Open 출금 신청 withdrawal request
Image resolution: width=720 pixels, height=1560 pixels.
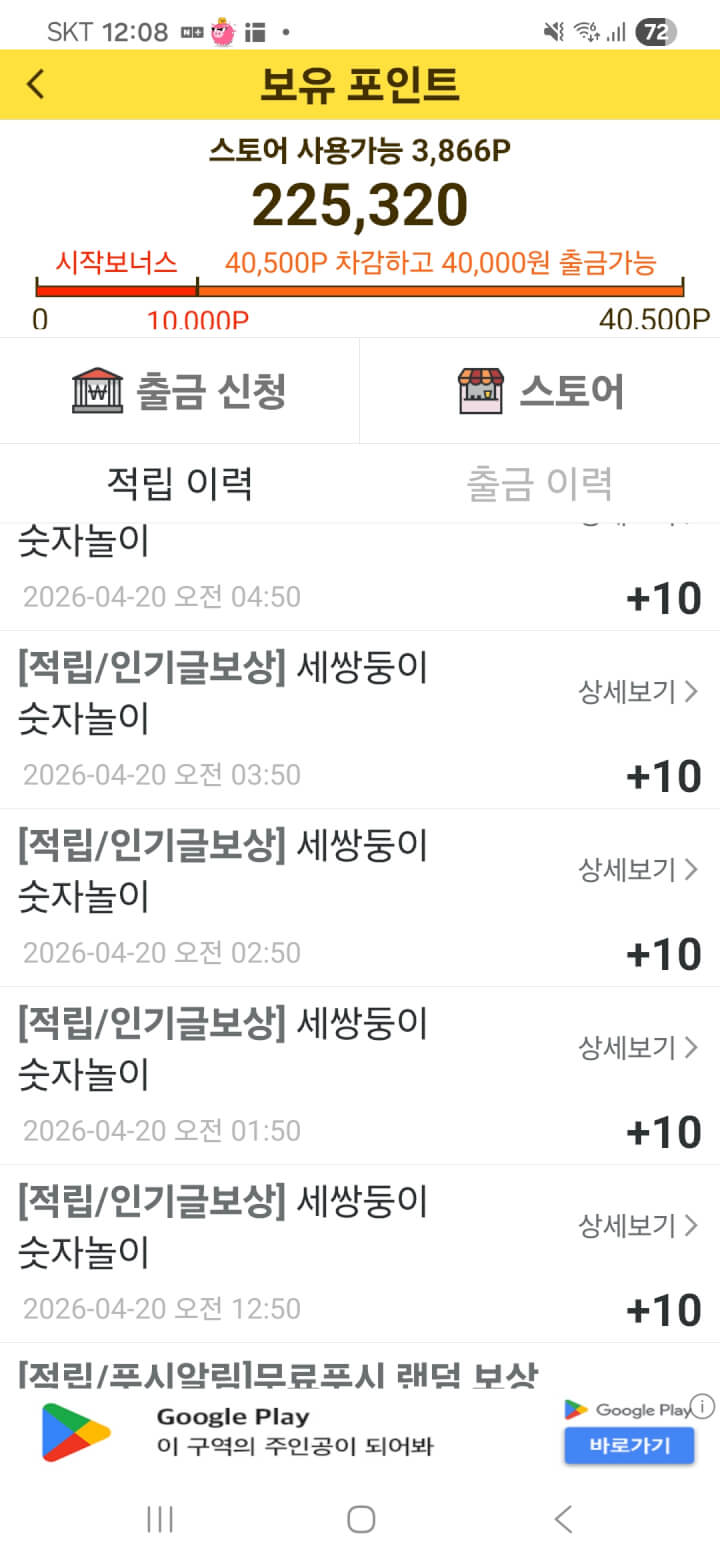pyautogui.click(x=180, y=390)
